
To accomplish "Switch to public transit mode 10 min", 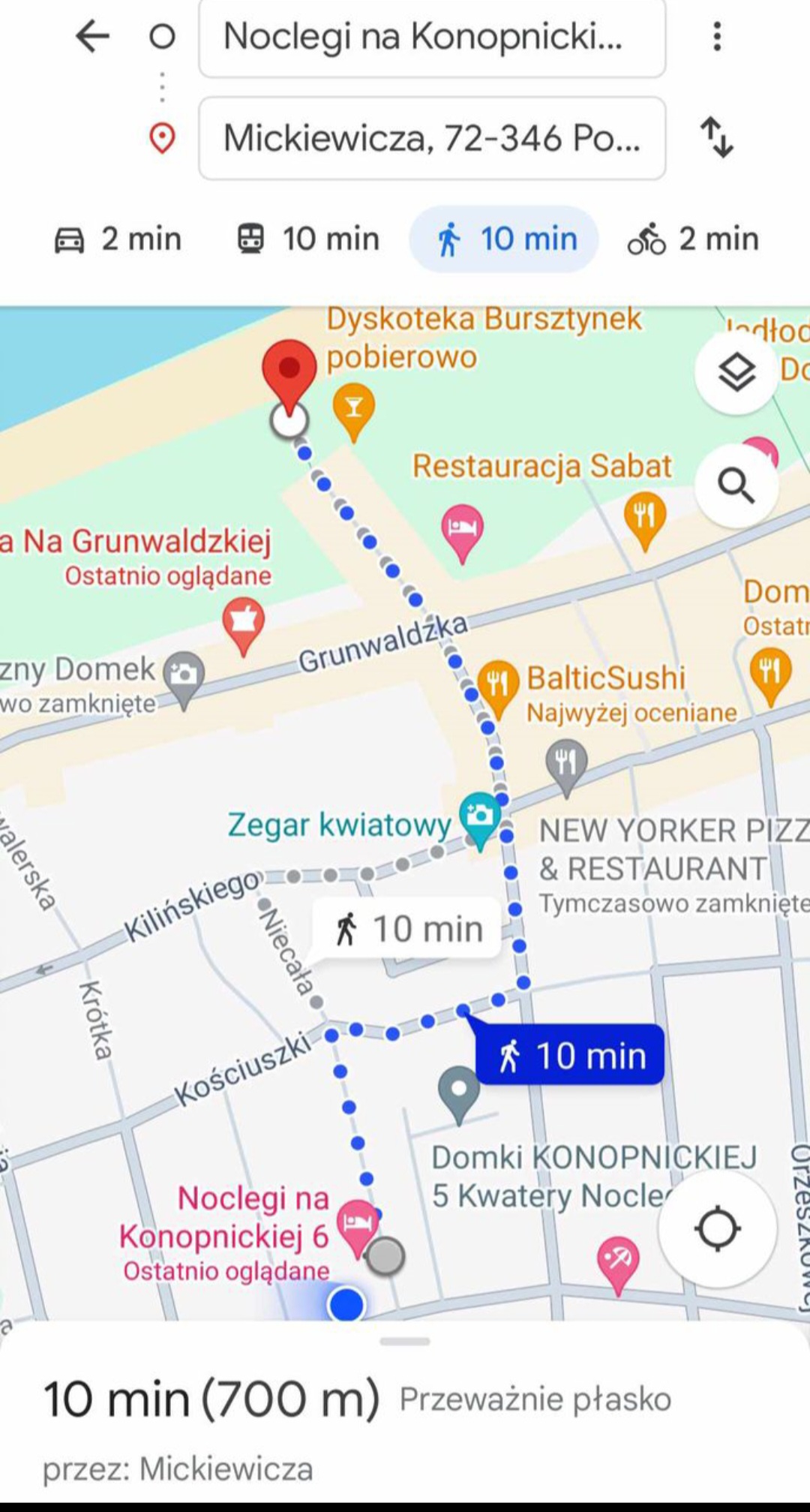I will point(308,239).
